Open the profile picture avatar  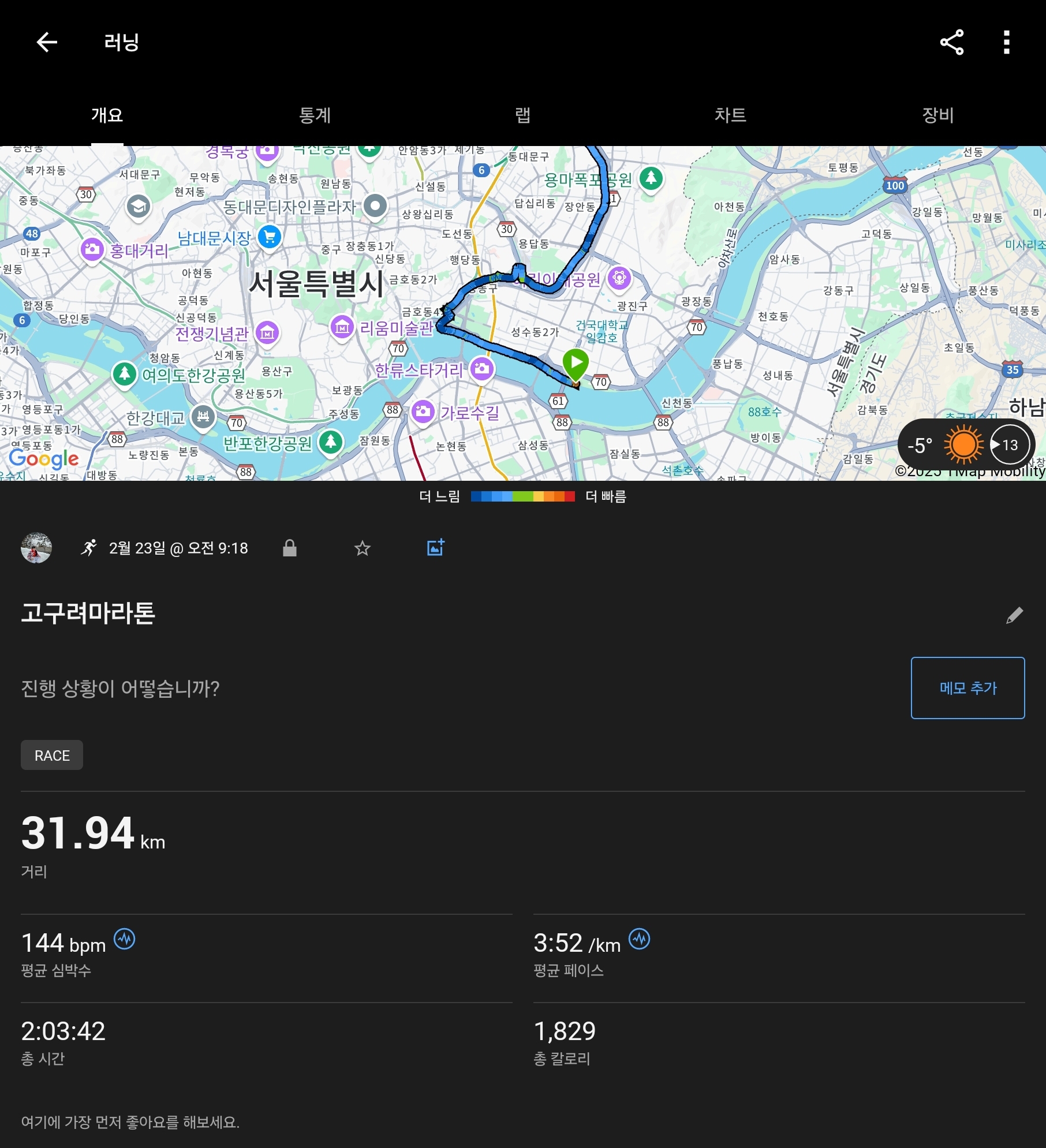pos(36,548)
